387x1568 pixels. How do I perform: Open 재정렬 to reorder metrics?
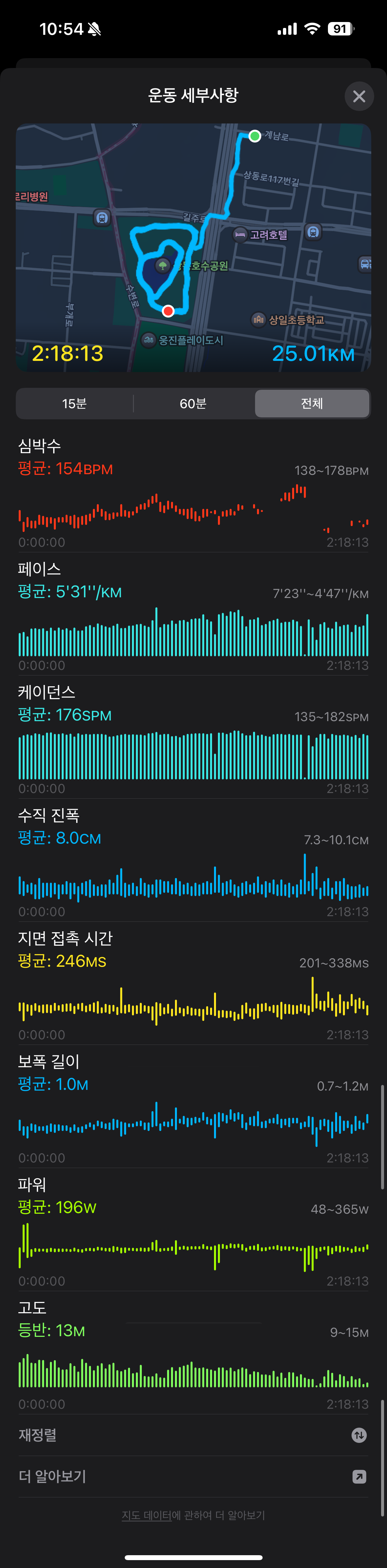(x=194, y=1435)
